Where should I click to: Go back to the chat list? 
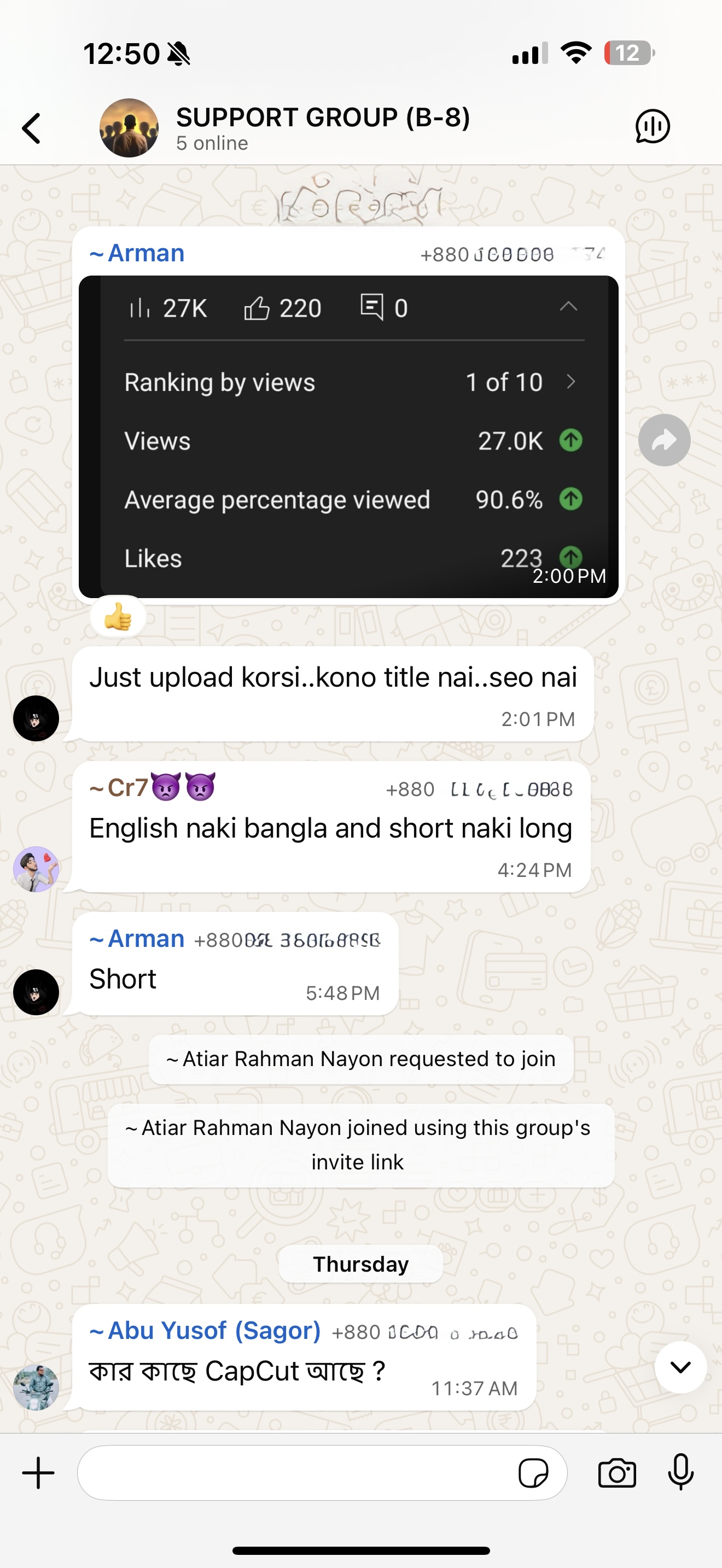coord(32,128)
